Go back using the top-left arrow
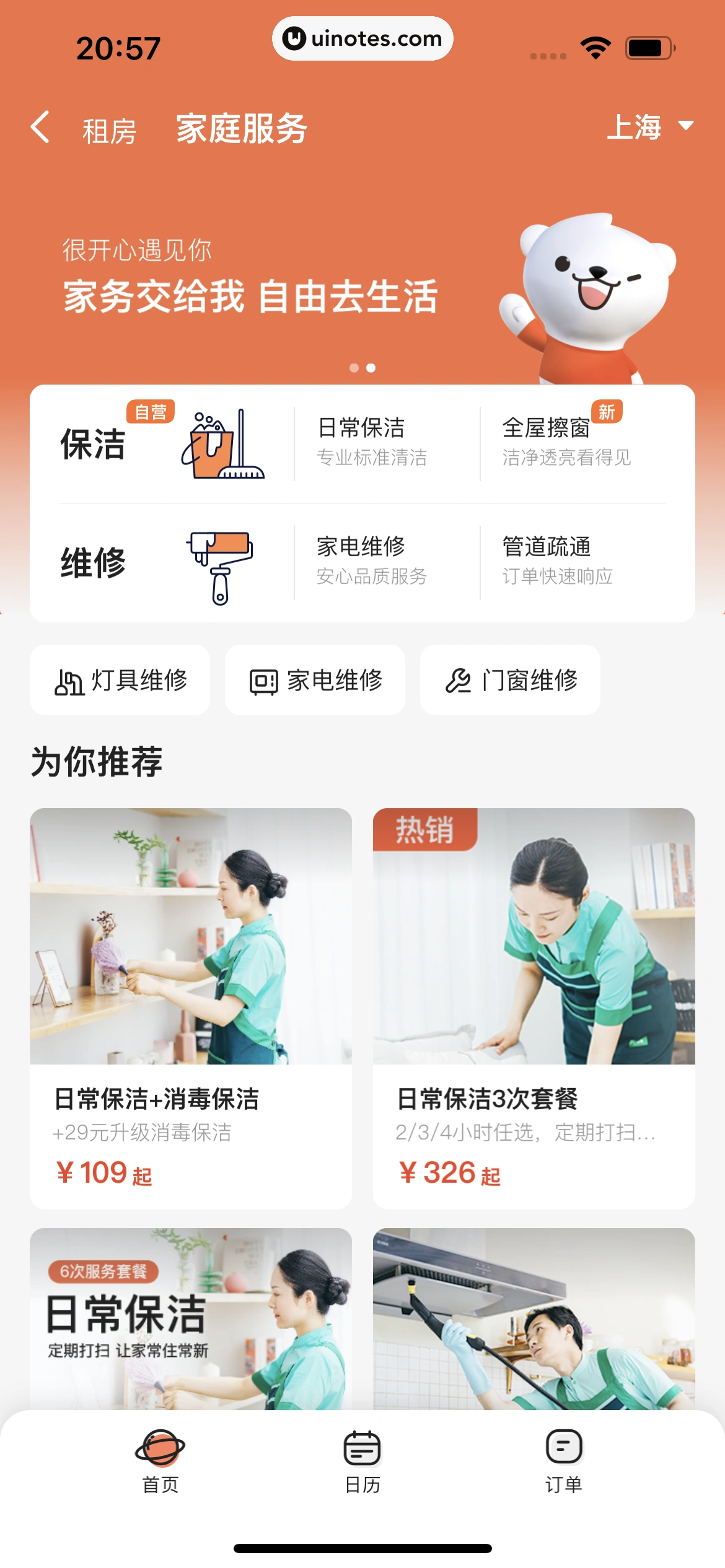725x1568 pixels. [41, 128]
